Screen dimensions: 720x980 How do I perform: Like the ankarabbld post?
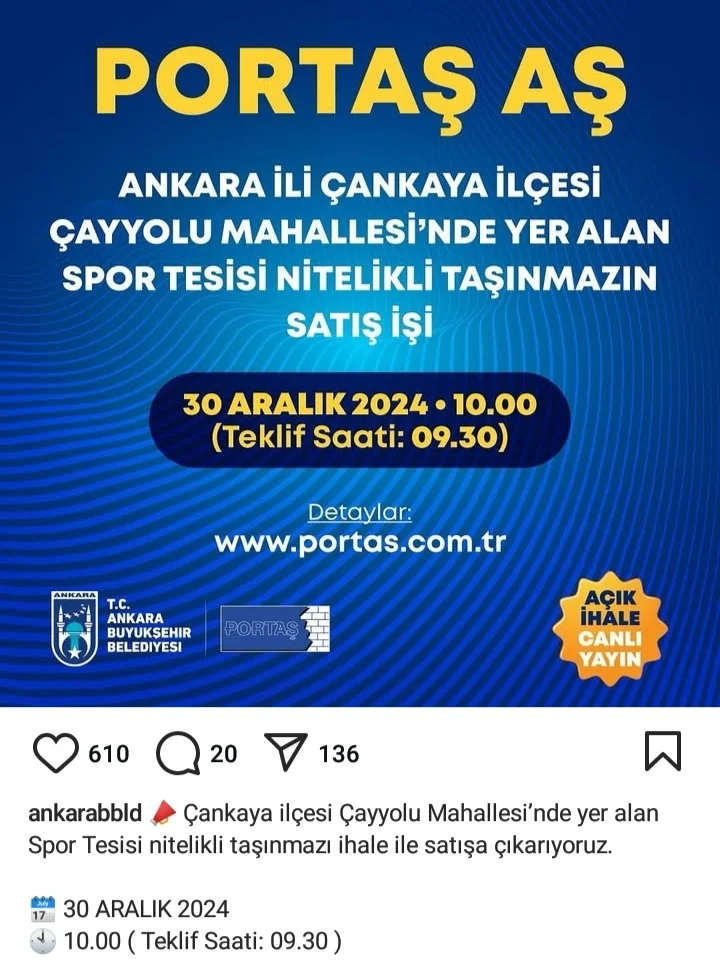click(55, 753)
